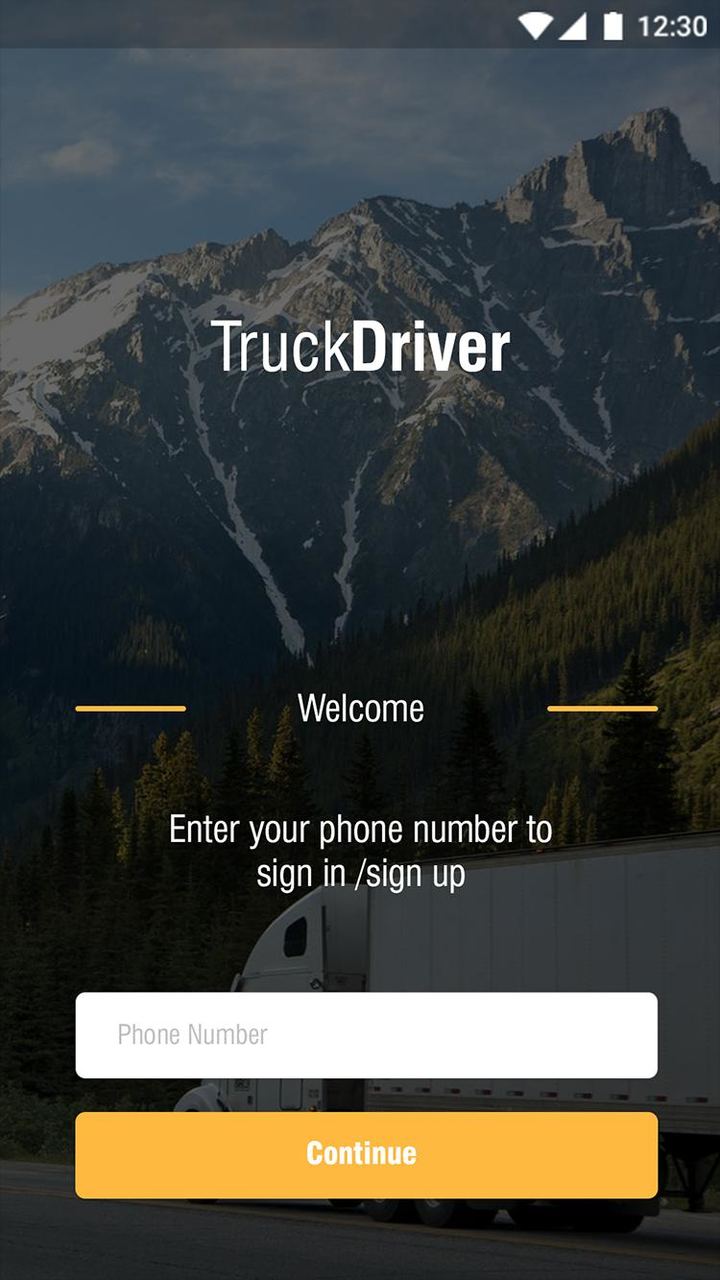The image size is (720, 1280).
Task: Tap the yellow line left of Welcome
Action: tap(130, 708)
